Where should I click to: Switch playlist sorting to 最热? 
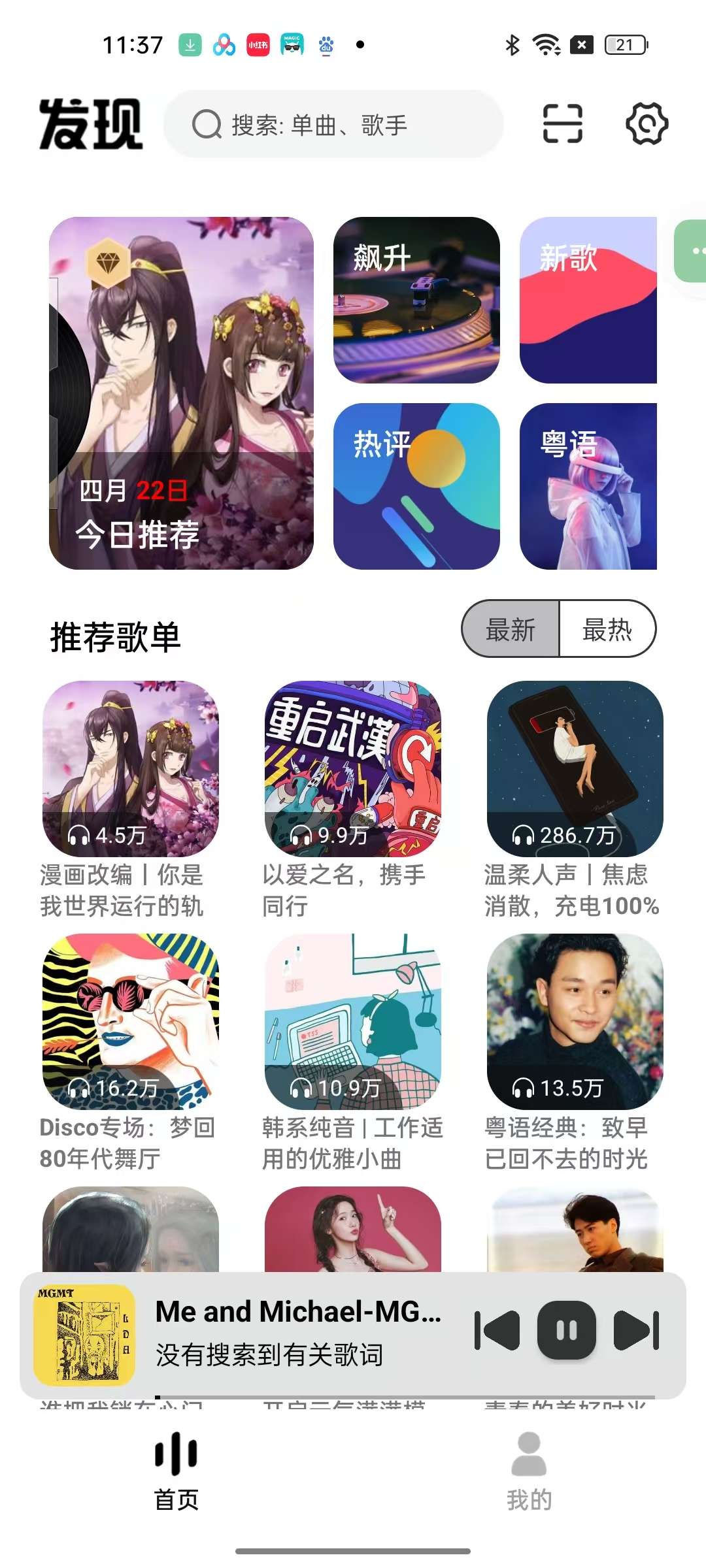coord(607,629)
